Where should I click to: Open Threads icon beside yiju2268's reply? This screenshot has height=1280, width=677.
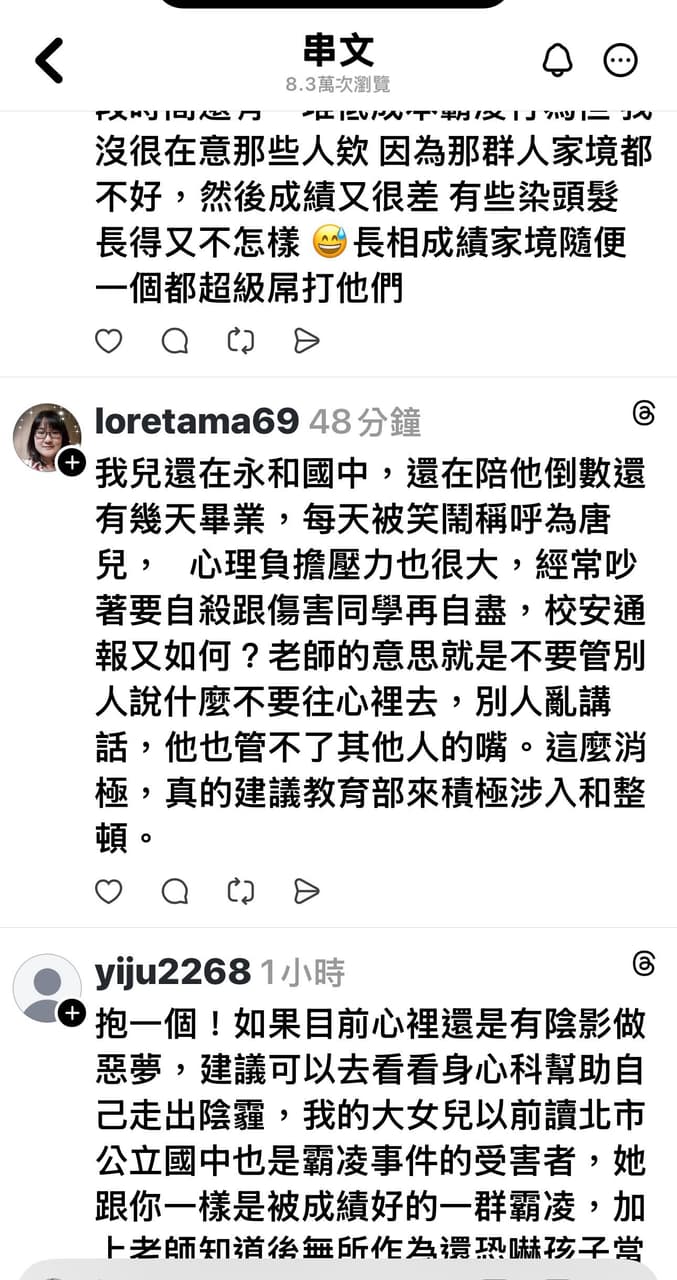coord(644,963)
